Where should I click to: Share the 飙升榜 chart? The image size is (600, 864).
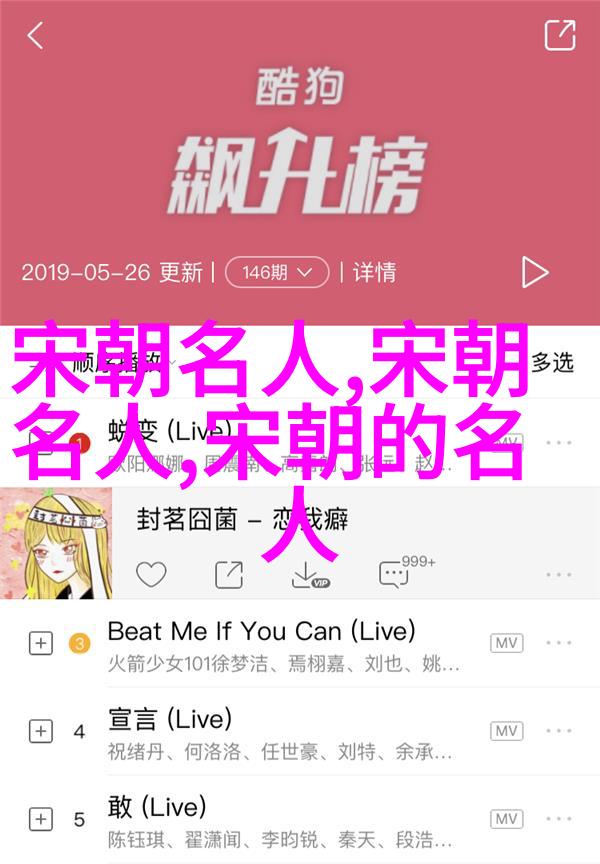point(560,36)
